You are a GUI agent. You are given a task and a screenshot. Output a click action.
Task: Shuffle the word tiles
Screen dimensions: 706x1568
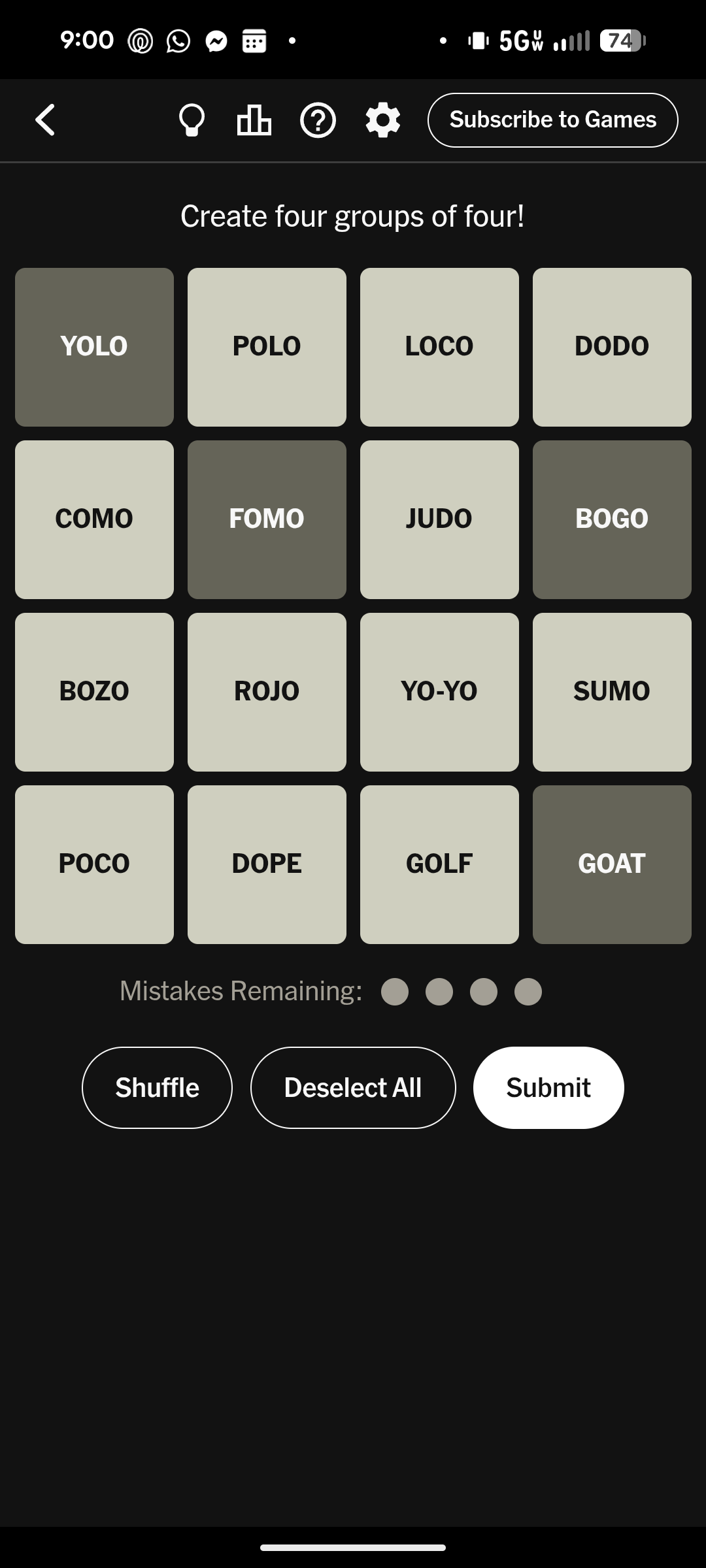157,1088
